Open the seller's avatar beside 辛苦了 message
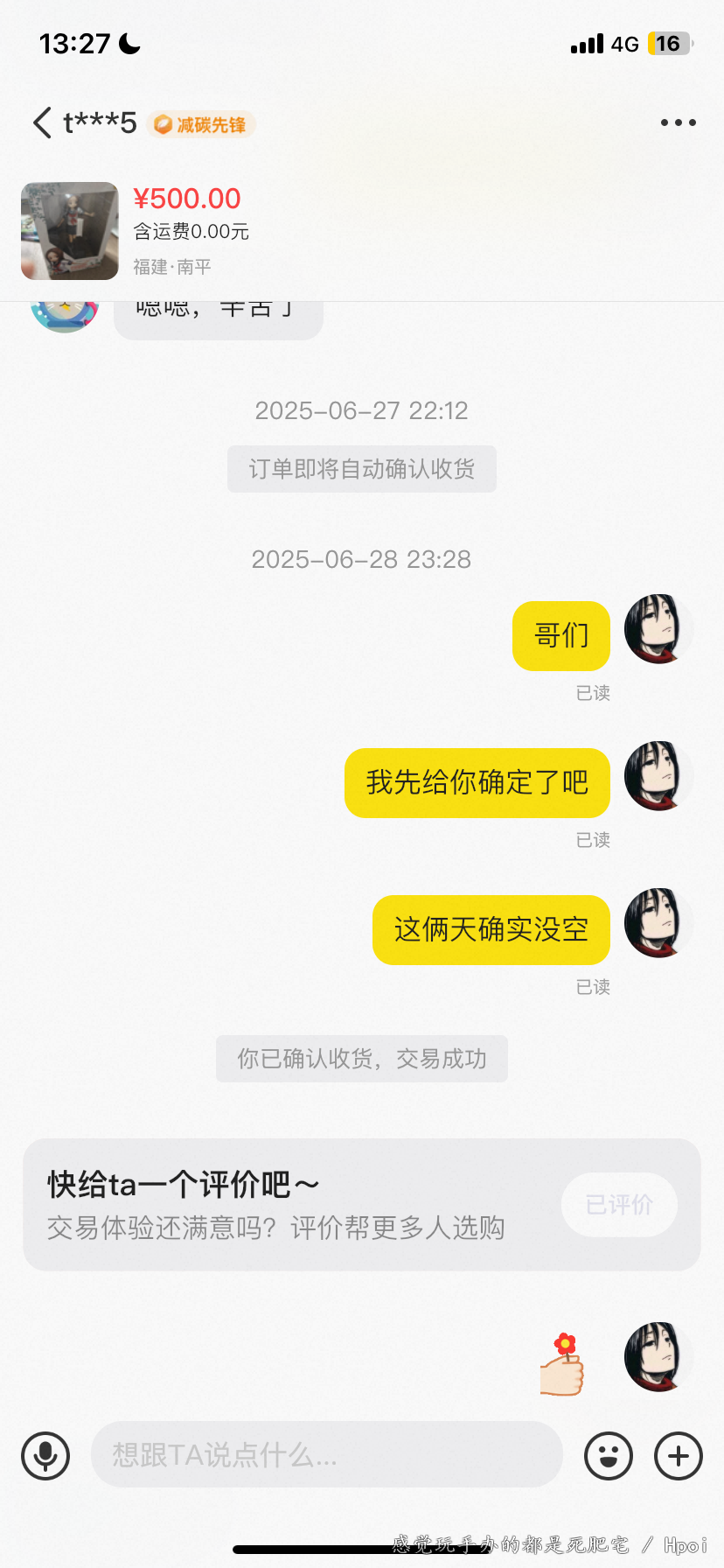724x1568 pixels. 65,313
